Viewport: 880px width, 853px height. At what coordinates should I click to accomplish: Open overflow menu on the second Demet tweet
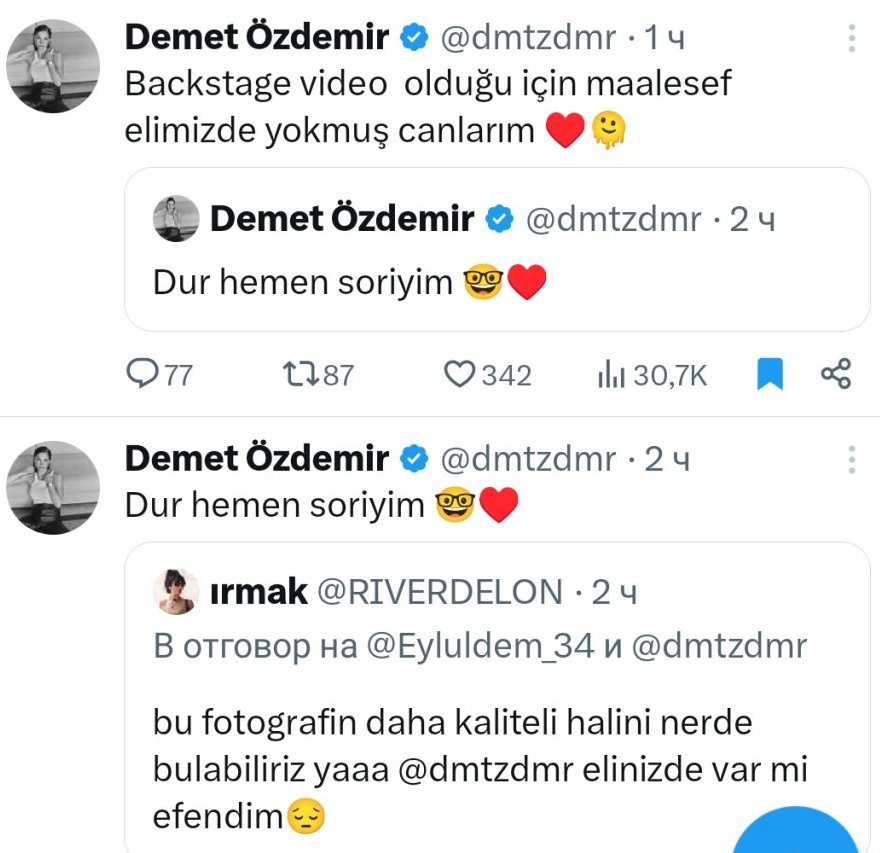pyautogui.click(x=851, y=460)
